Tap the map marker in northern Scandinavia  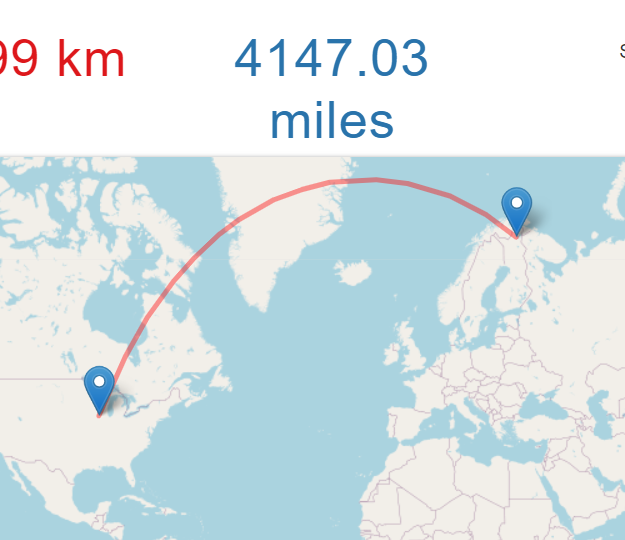pyautogui.click(x=516, y=209)
